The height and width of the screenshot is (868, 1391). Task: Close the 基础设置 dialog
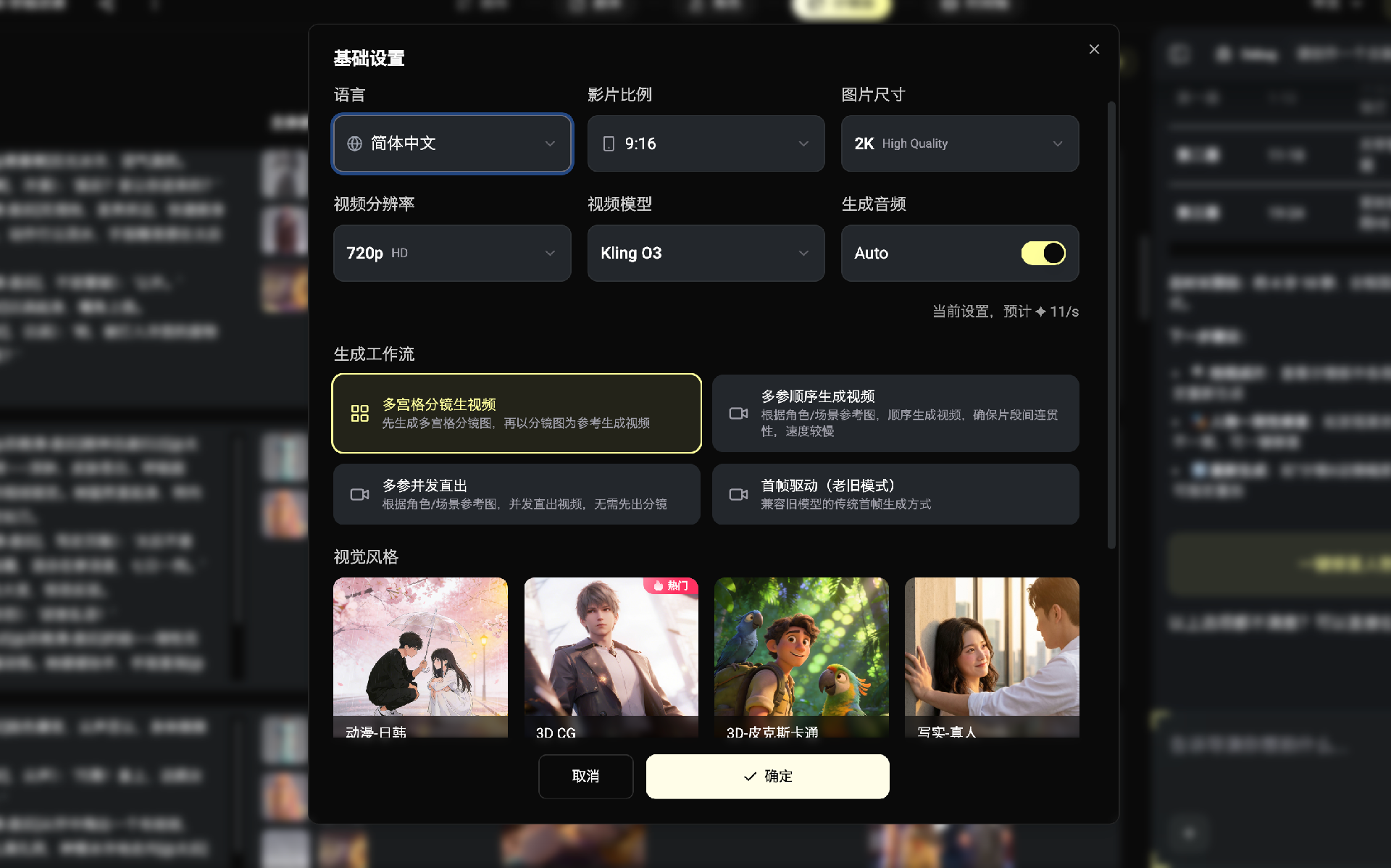[x=1094, y=49]
